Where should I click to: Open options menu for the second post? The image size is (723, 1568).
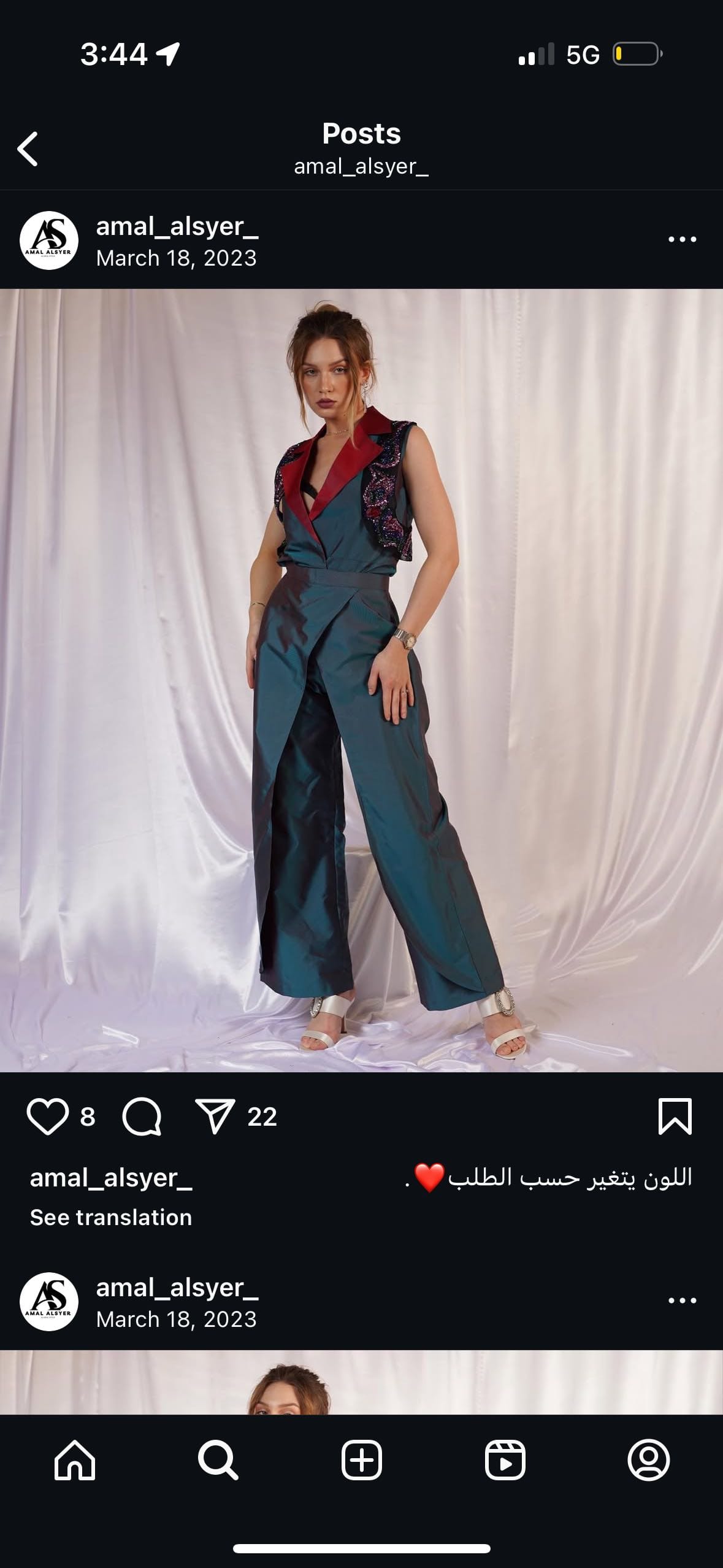pyautogui.click(x=682, y=1301)
